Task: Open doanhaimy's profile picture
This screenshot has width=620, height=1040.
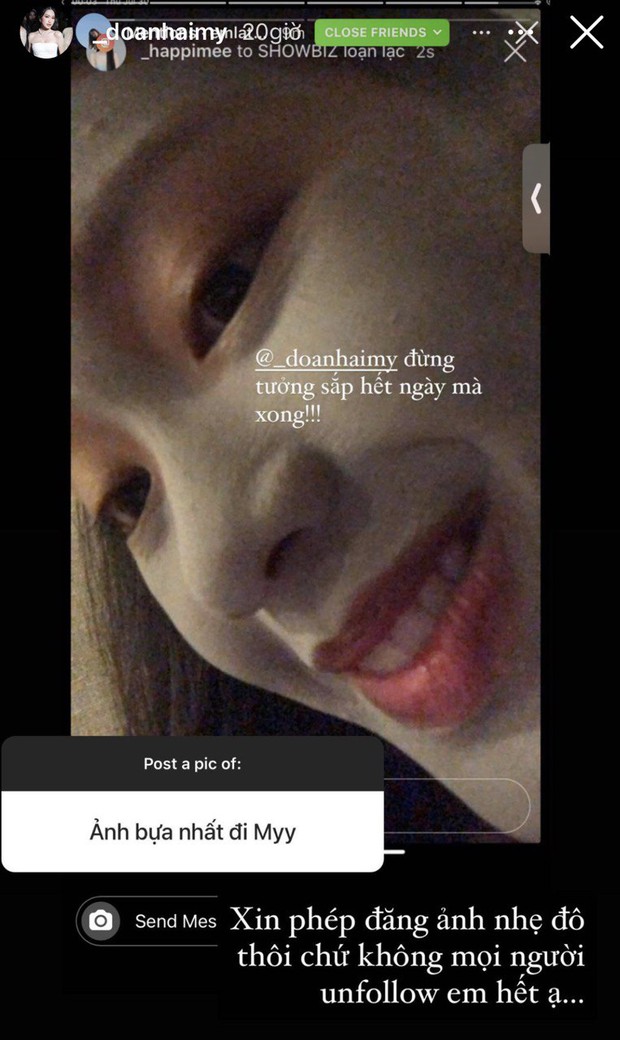Action: tap(46, 33)
